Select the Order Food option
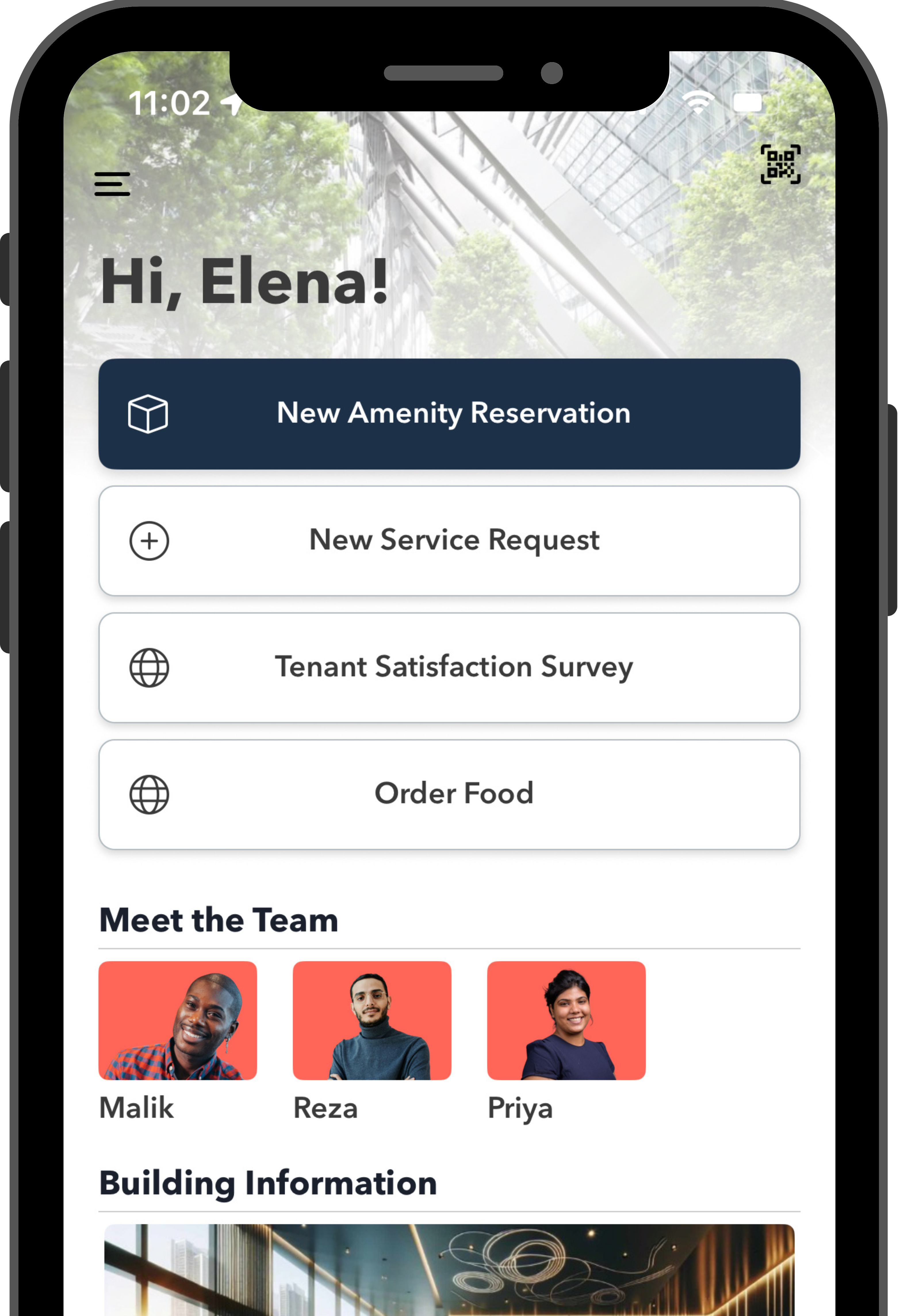898x1316 pixels. tap(449, 794)
